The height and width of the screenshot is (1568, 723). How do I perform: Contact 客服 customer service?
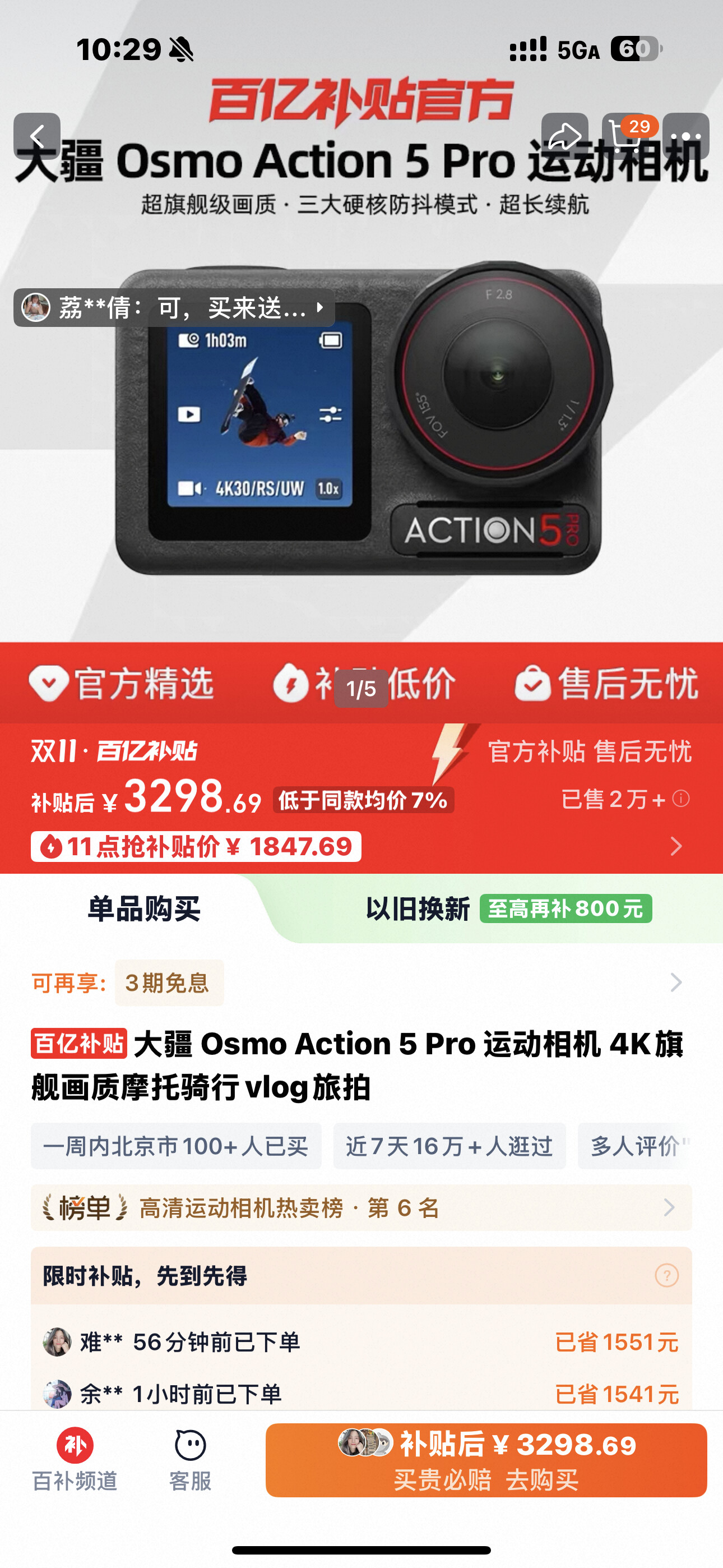click(191, 1460)
